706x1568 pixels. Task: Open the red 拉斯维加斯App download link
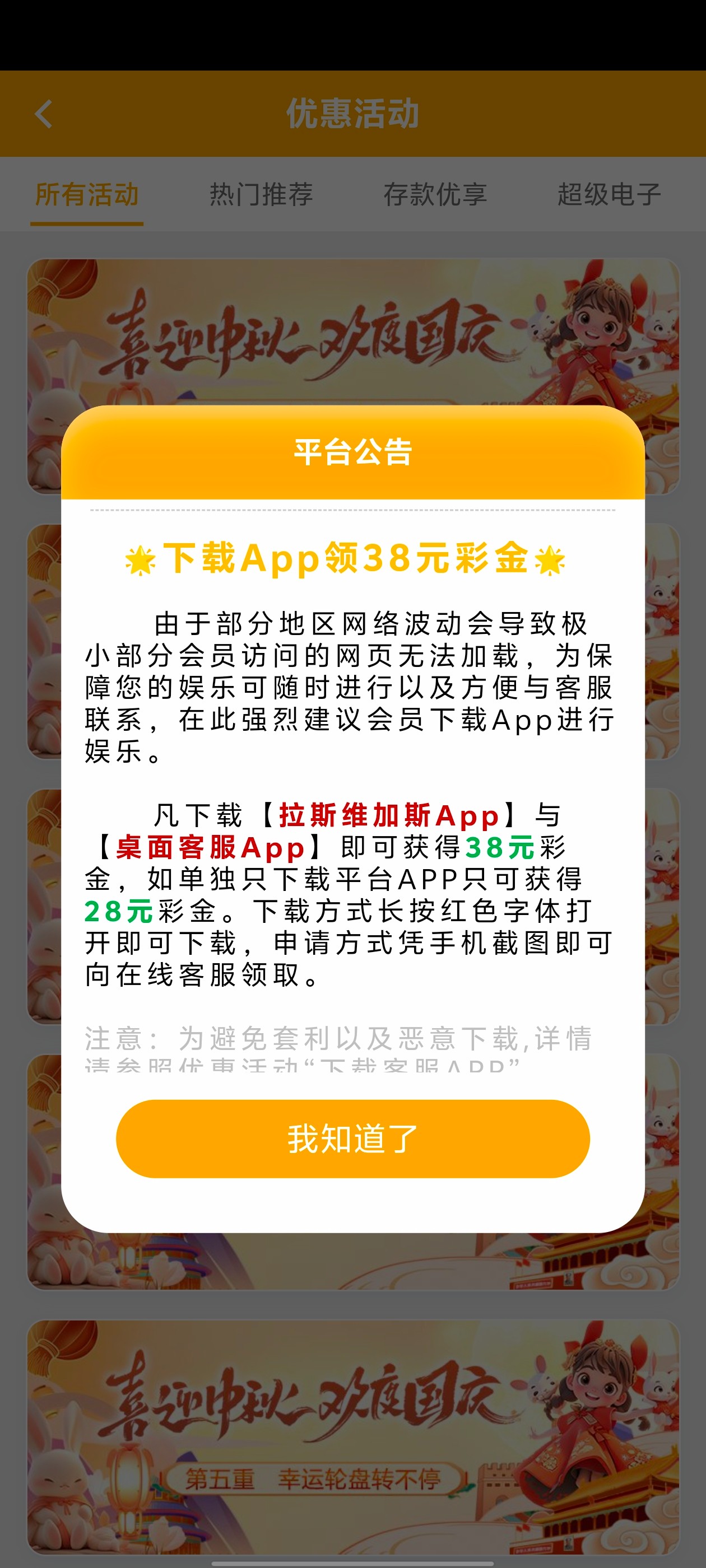click(389, 816)
